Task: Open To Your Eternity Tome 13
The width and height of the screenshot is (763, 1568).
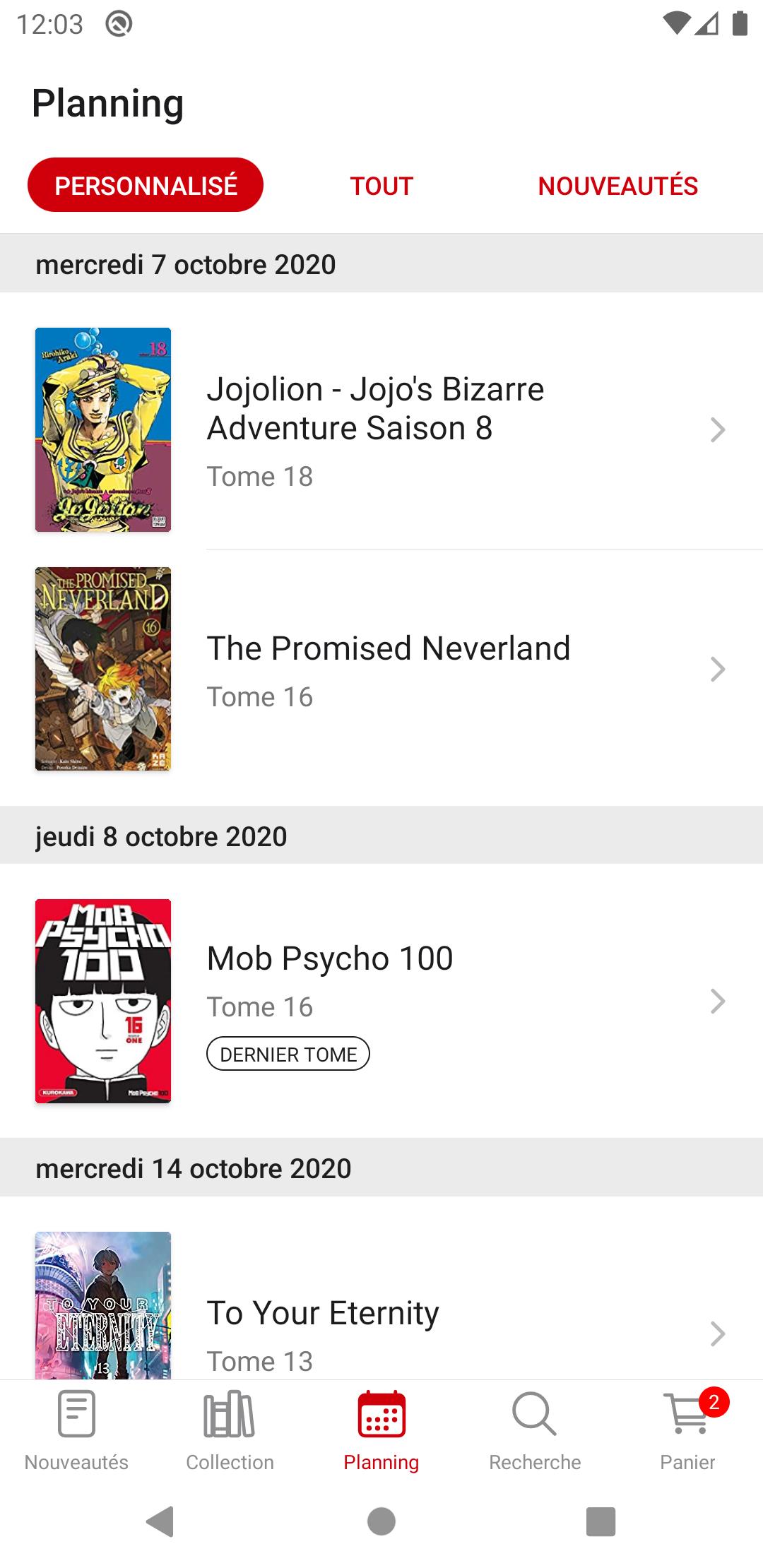Action: pyautogui.click(x=718, y=1332)
